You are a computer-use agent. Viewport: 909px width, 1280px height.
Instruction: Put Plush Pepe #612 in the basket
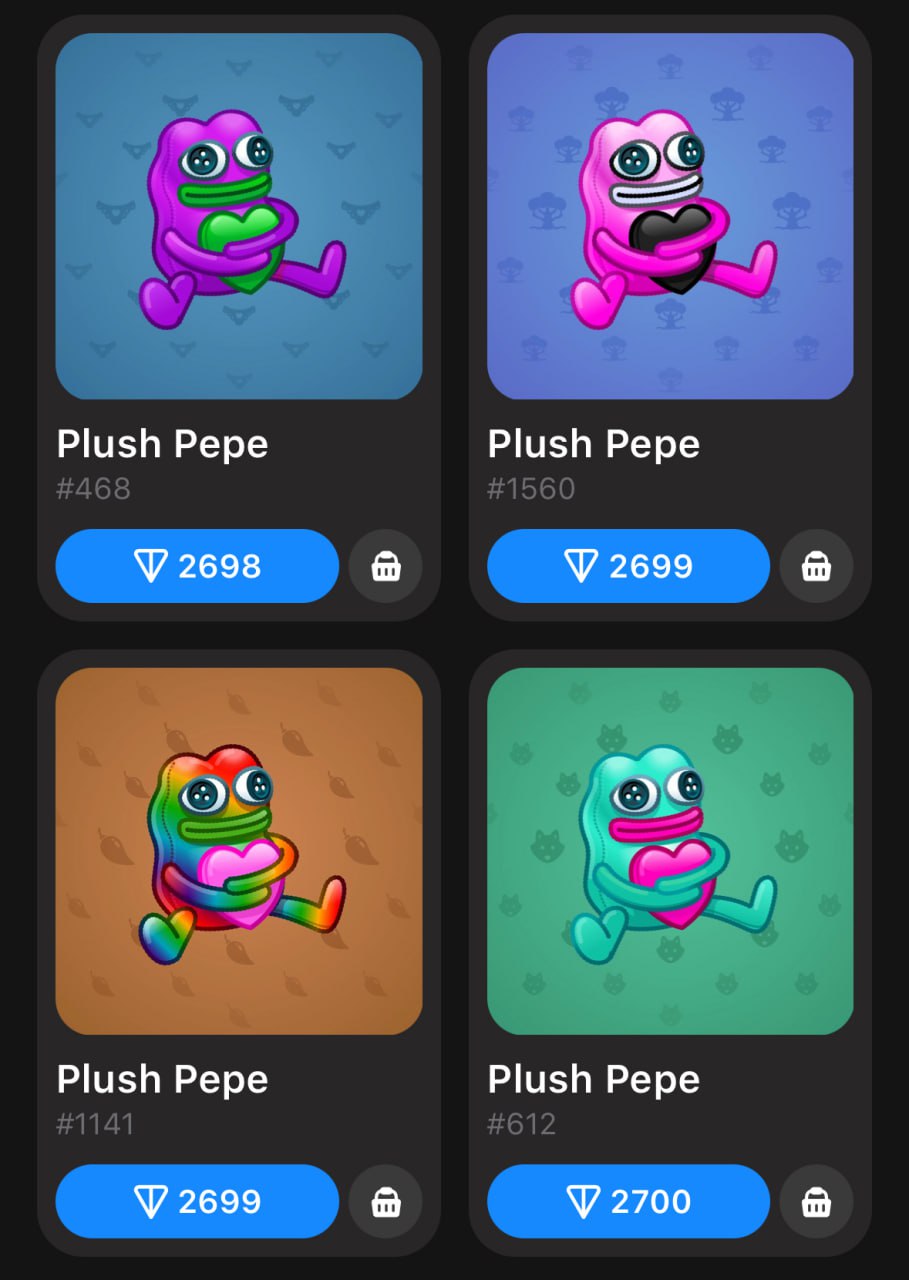tap(816, 1201)
